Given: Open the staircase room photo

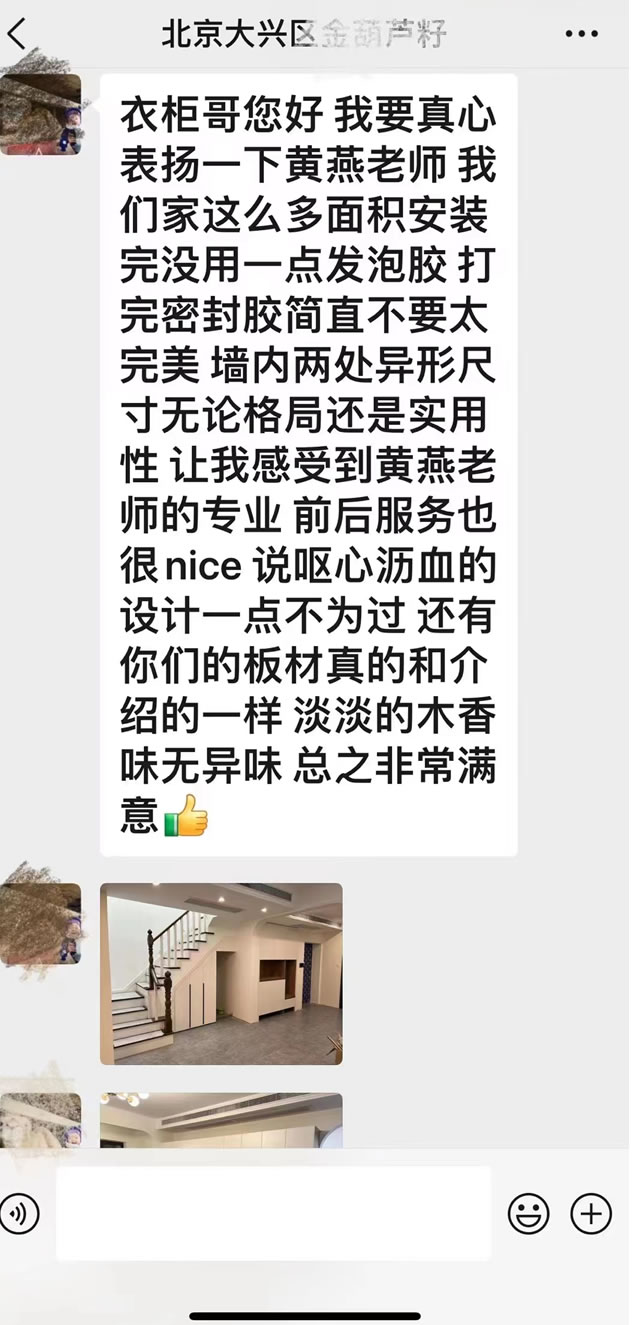Looking at the screenshot, I should (221, 973).
